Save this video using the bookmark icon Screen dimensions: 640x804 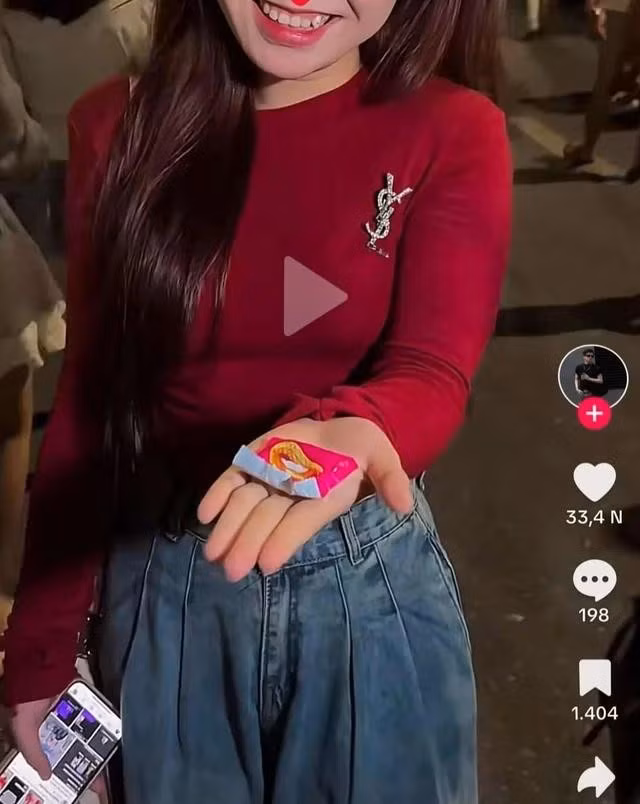[594, 678]
